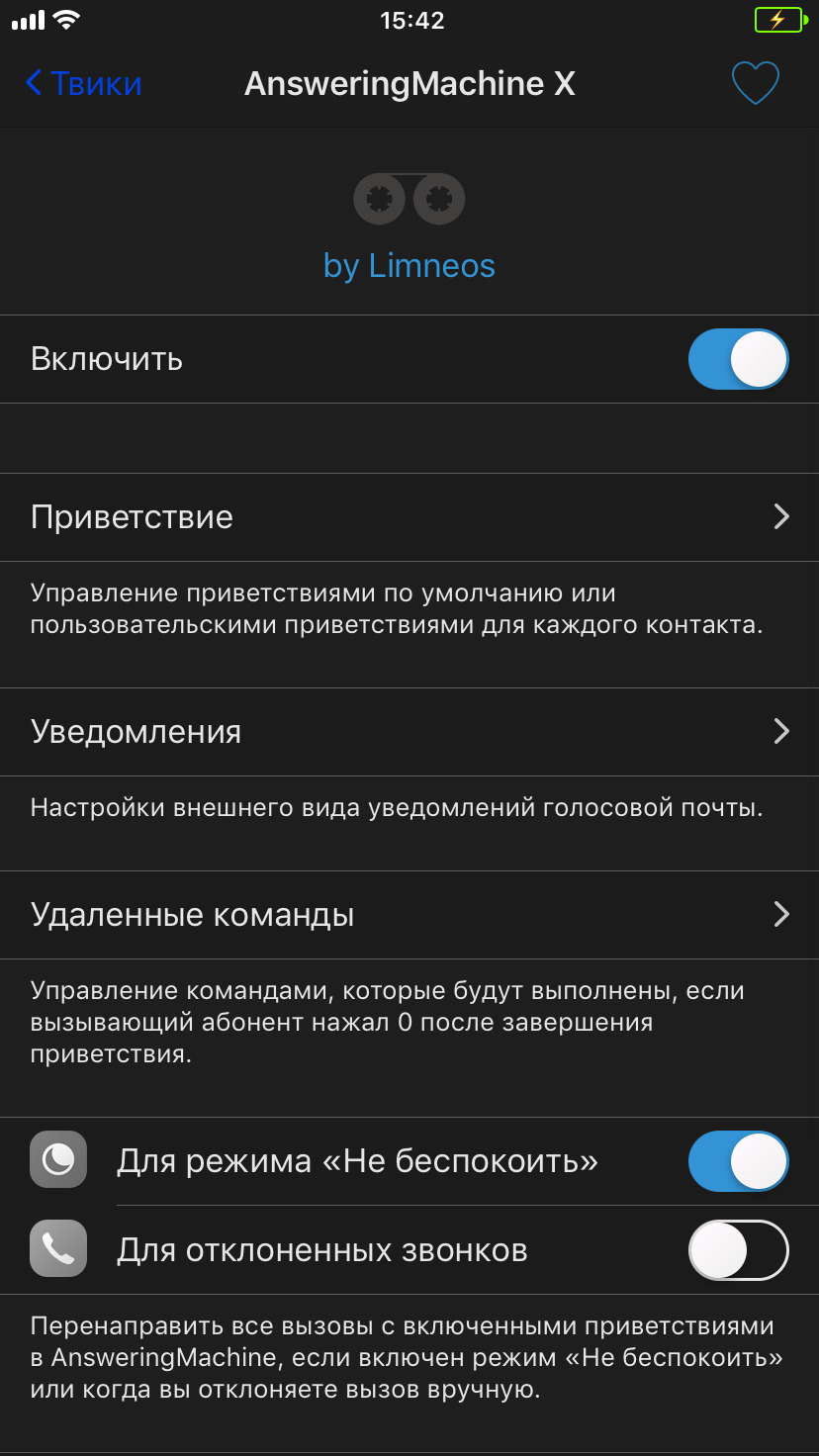Image resolution: width=819 pixels, height=1456 pixels.
Task: Enable Для отклоненных звонков switch
Action: click(738, 1250)
